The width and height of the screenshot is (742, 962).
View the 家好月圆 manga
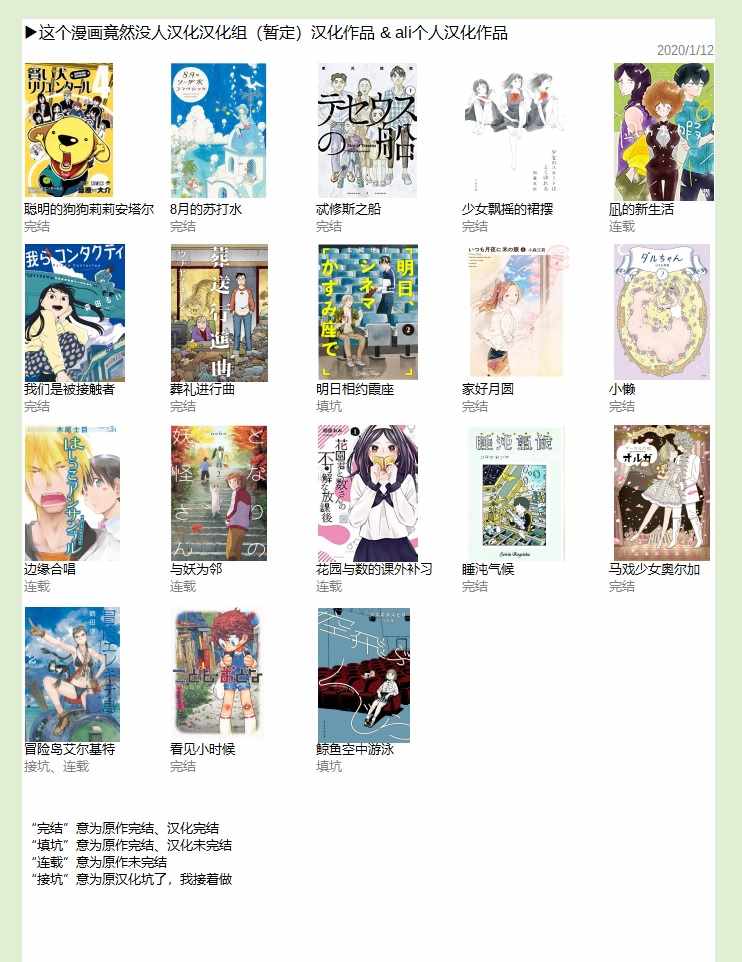pyautogui.click(x=516, y=312)
